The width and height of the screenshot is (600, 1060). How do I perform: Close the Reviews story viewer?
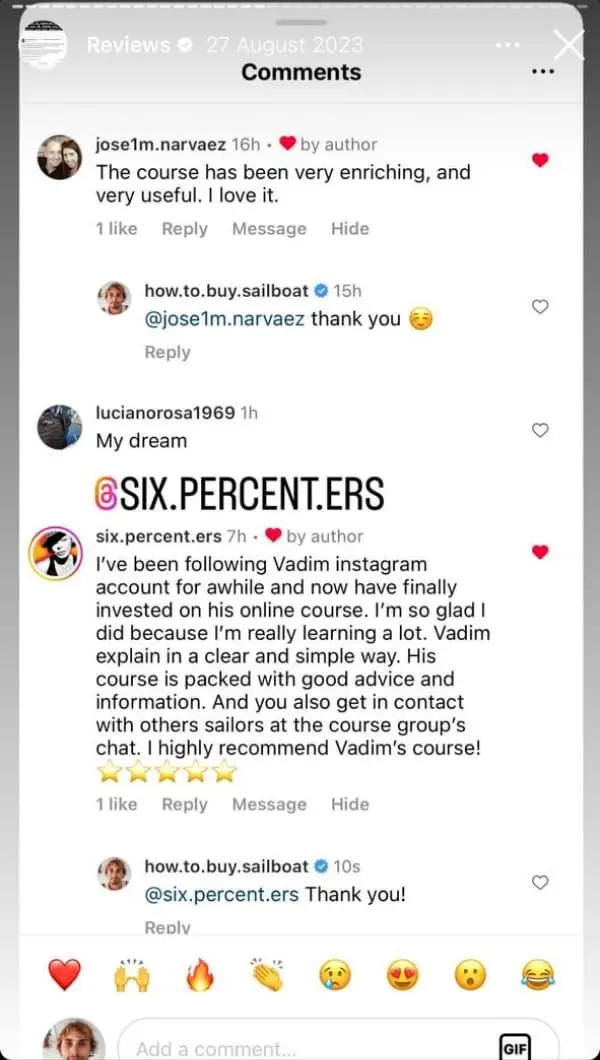pyautogui.click(x=569, y=44)
